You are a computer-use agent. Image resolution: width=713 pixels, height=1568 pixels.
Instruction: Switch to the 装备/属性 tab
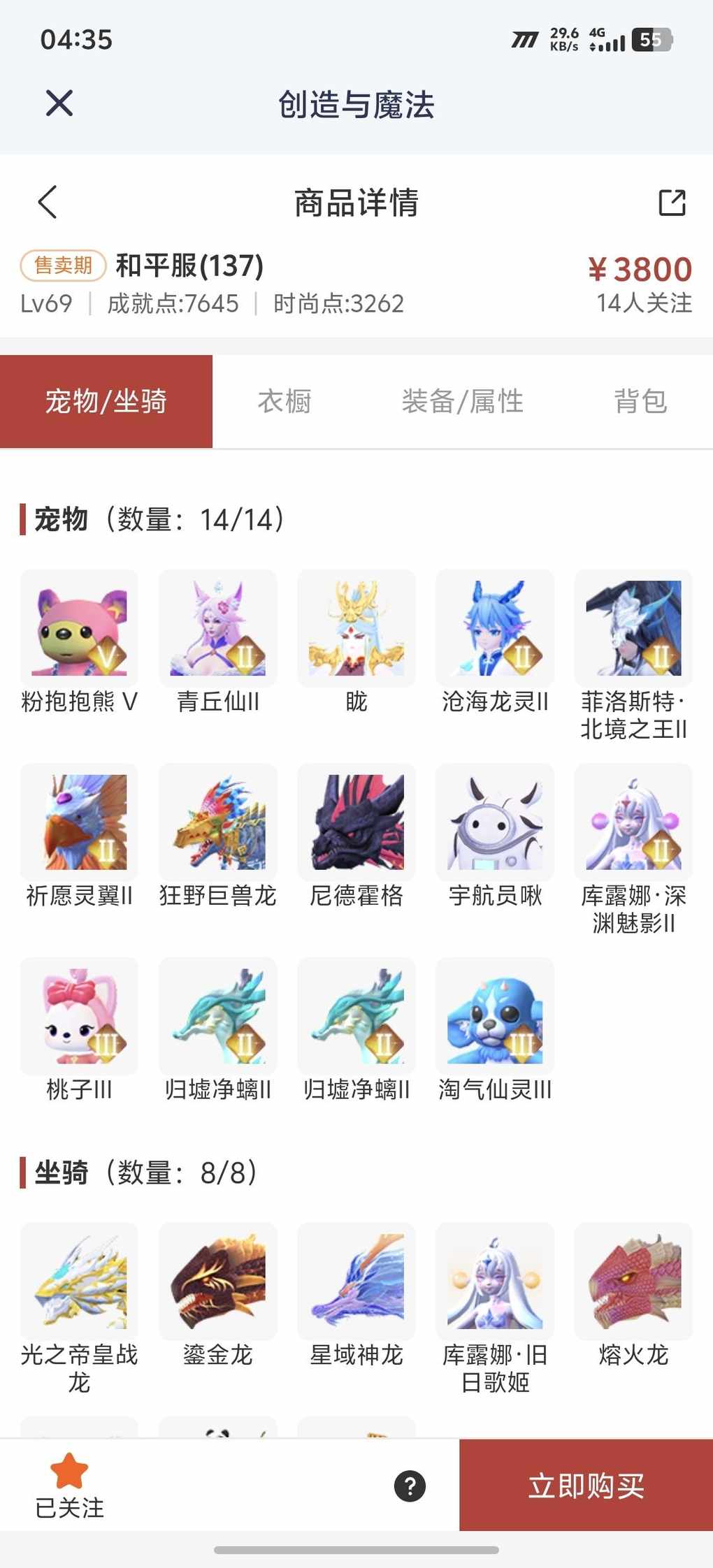tap(462, 402)
